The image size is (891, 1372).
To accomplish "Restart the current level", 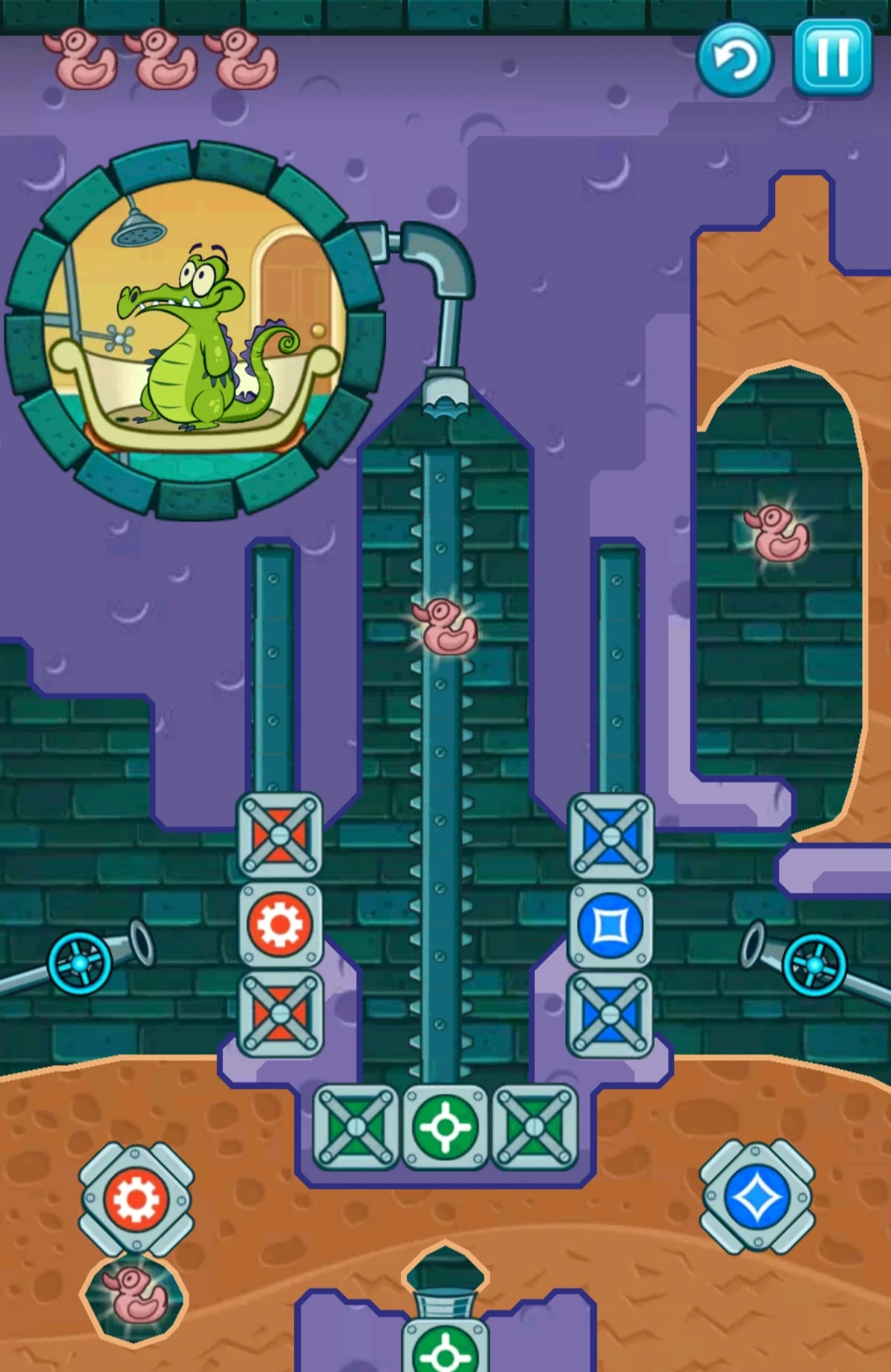I will pyautogui.click(x=734, y=59).
